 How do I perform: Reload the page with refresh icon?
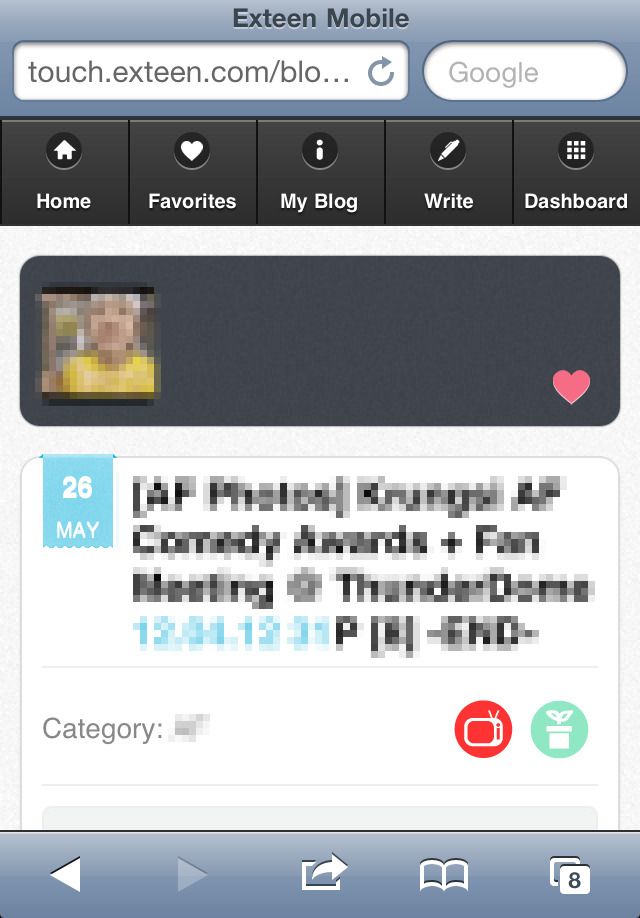(x=381, y=72)
